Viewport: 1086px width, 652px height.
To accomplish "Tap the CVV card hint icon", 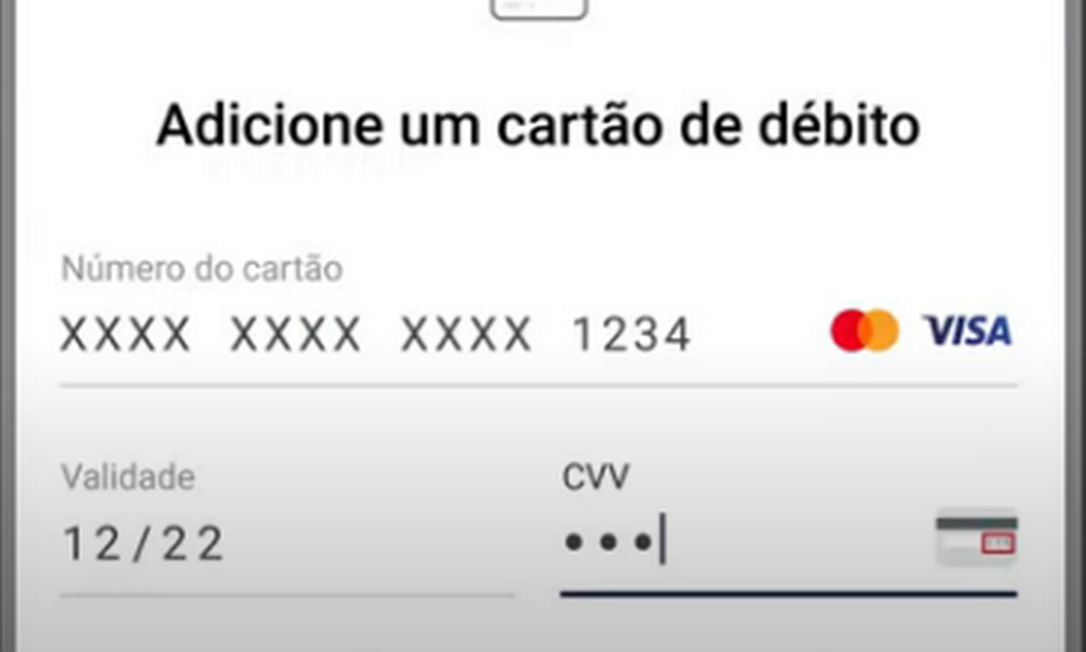I will pos(976,541).
